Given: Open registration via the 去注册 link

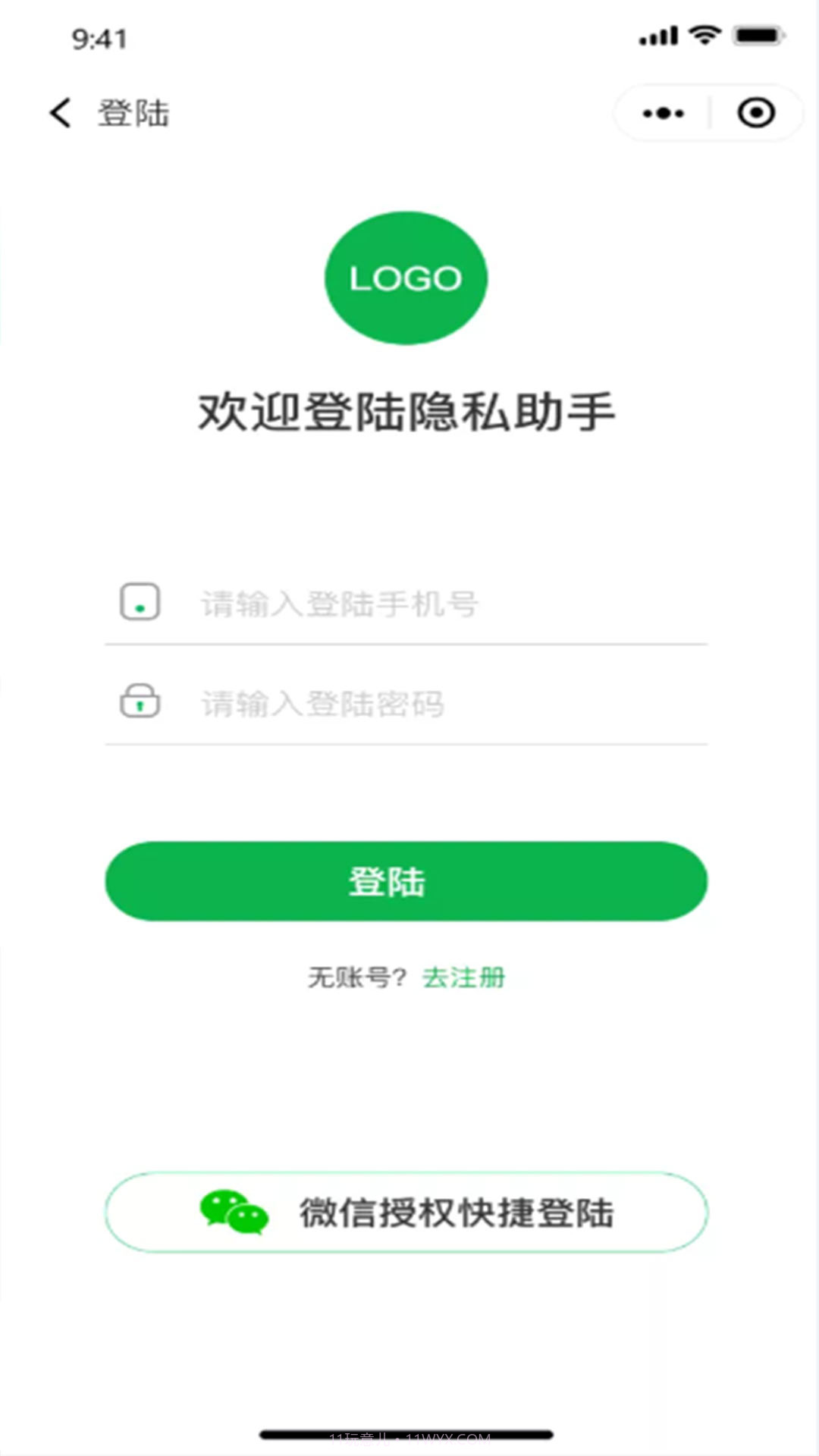Looking at the screenshot, I should (x=464, y=978).
